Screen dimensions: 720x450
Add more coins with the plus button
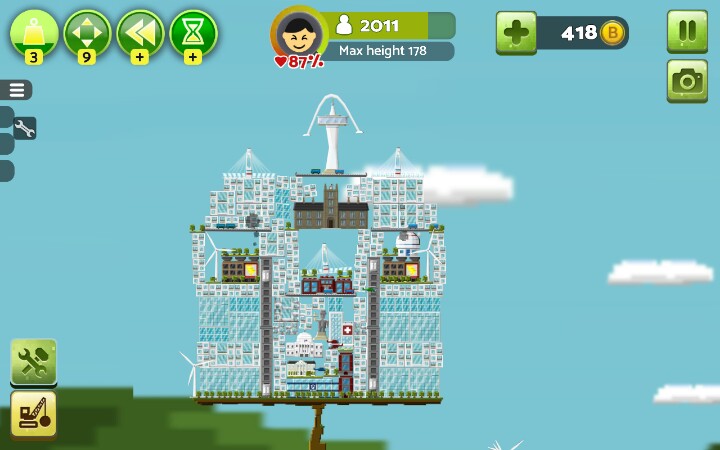tap(516, 33)
